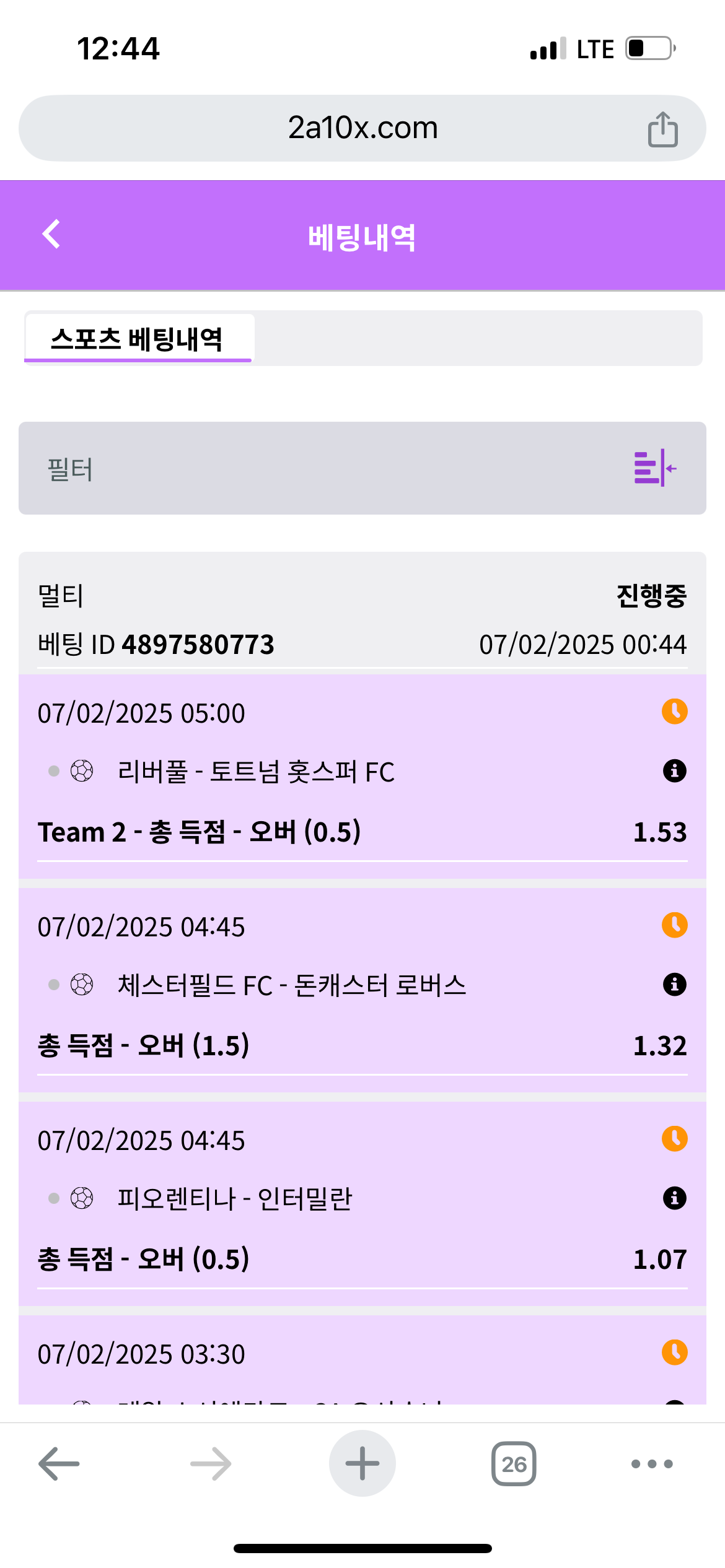The height and width of the screenshot is (1568, 725).
Task: Open the browser's more options menu
Action: click(x=651, y=1464)
